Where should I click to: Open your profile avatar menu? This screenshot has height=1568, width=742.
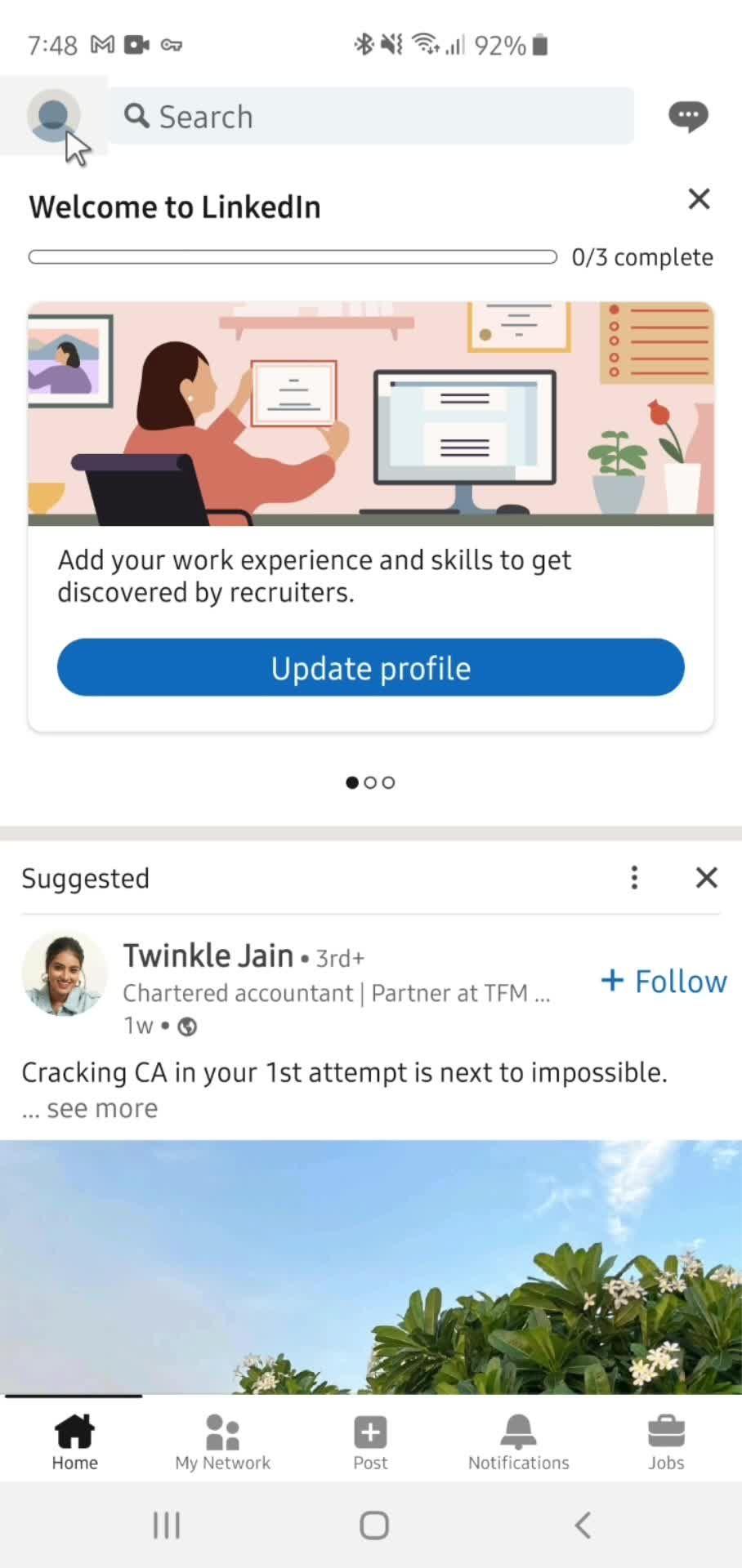pos(53,115)
